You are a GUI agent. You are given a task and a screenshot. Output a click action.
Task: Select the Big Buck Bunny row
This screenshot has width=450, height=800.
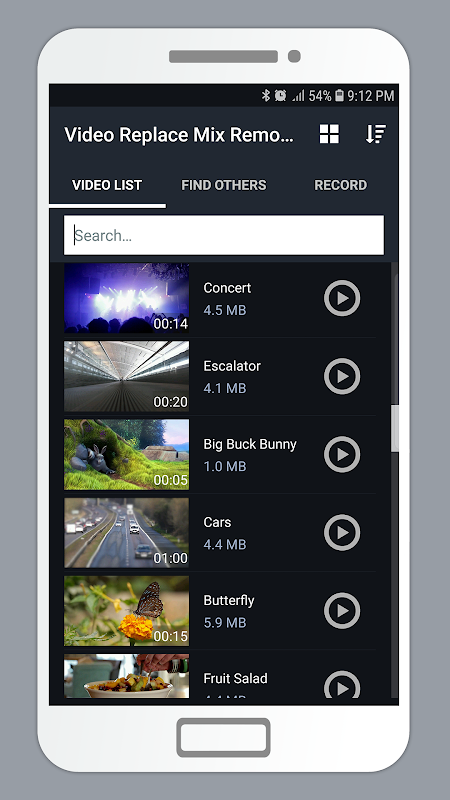[220, 454]
